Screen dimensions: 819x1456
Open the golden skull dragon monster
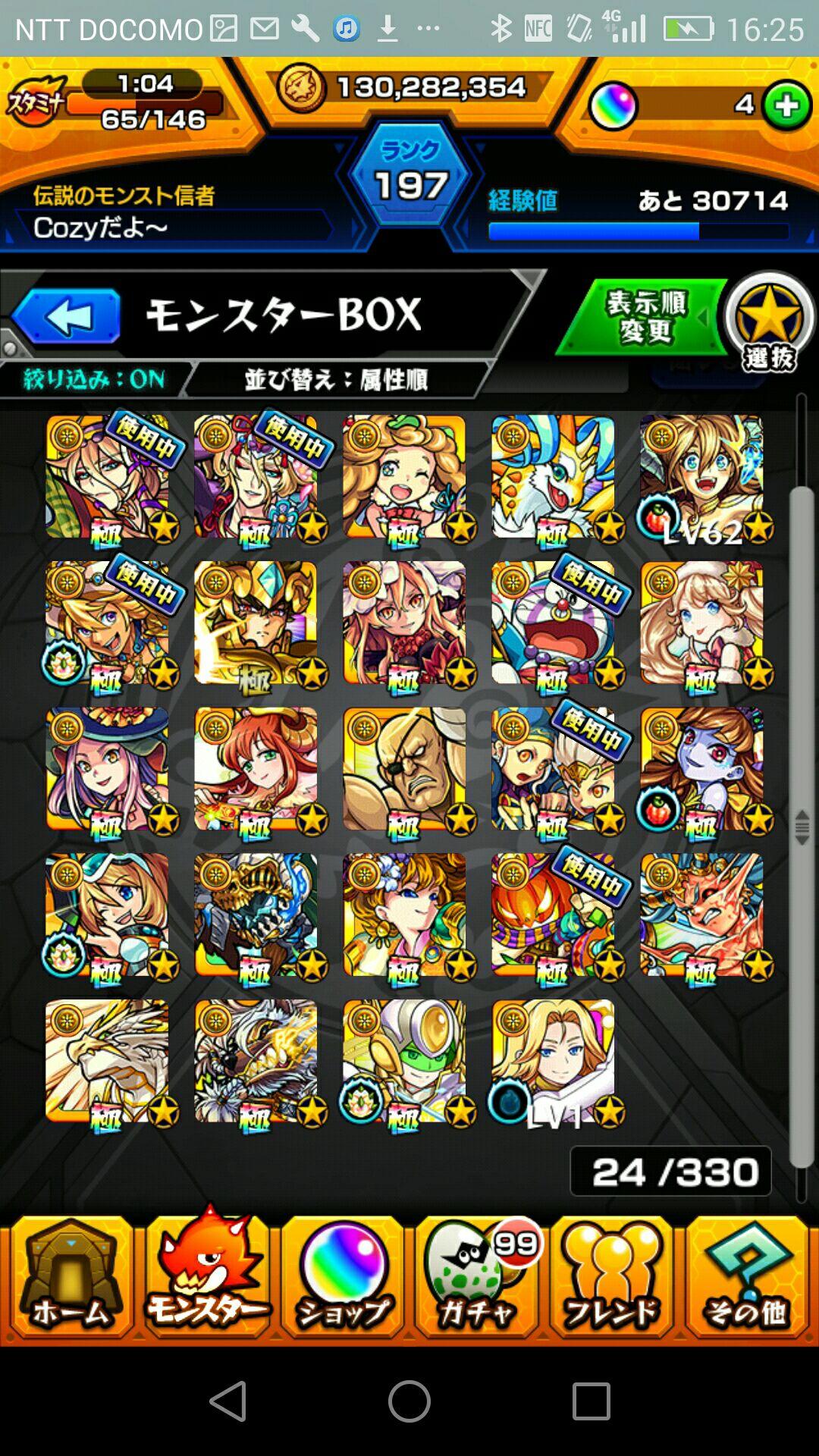click(x=256, y=915)
